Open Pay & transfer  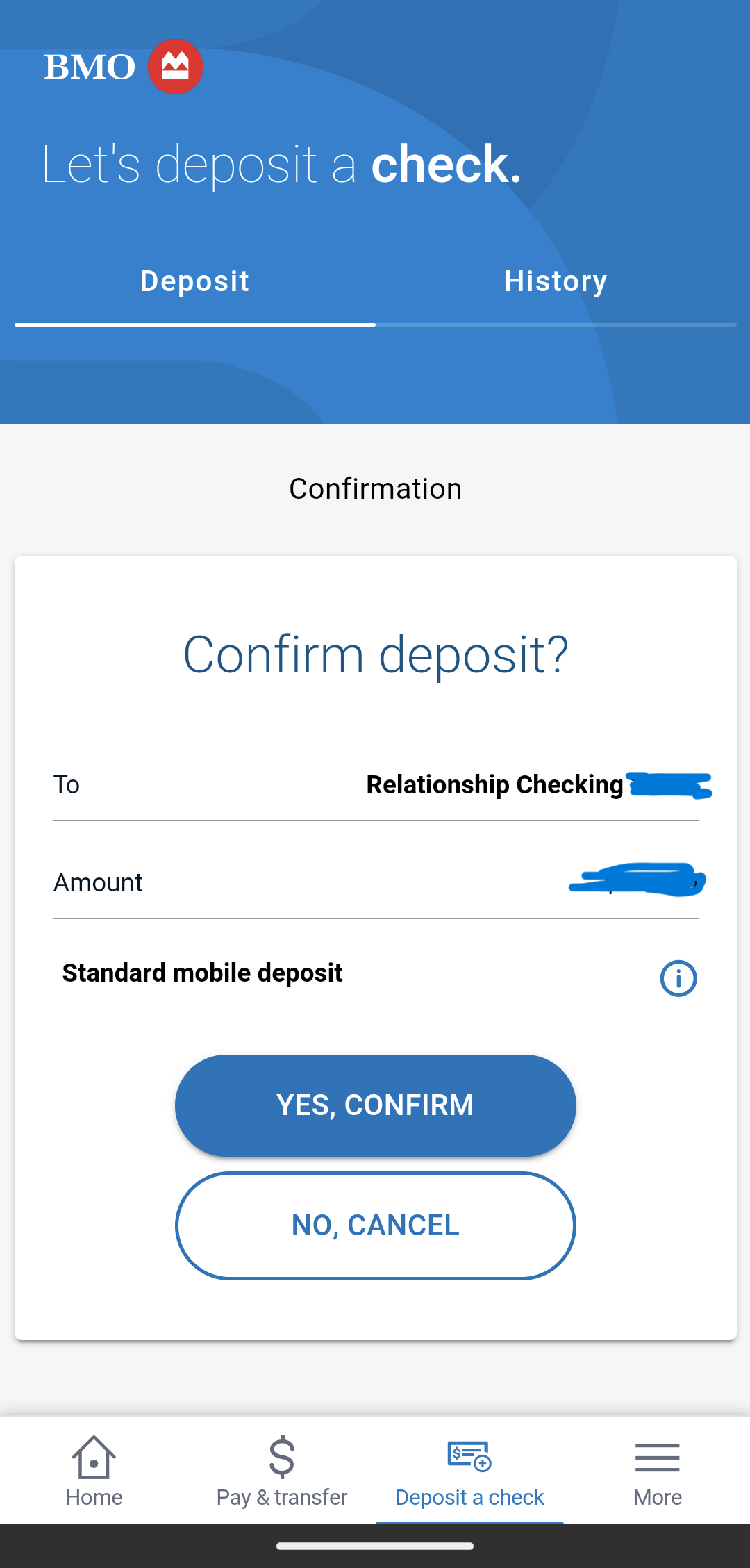[281, 1470]
